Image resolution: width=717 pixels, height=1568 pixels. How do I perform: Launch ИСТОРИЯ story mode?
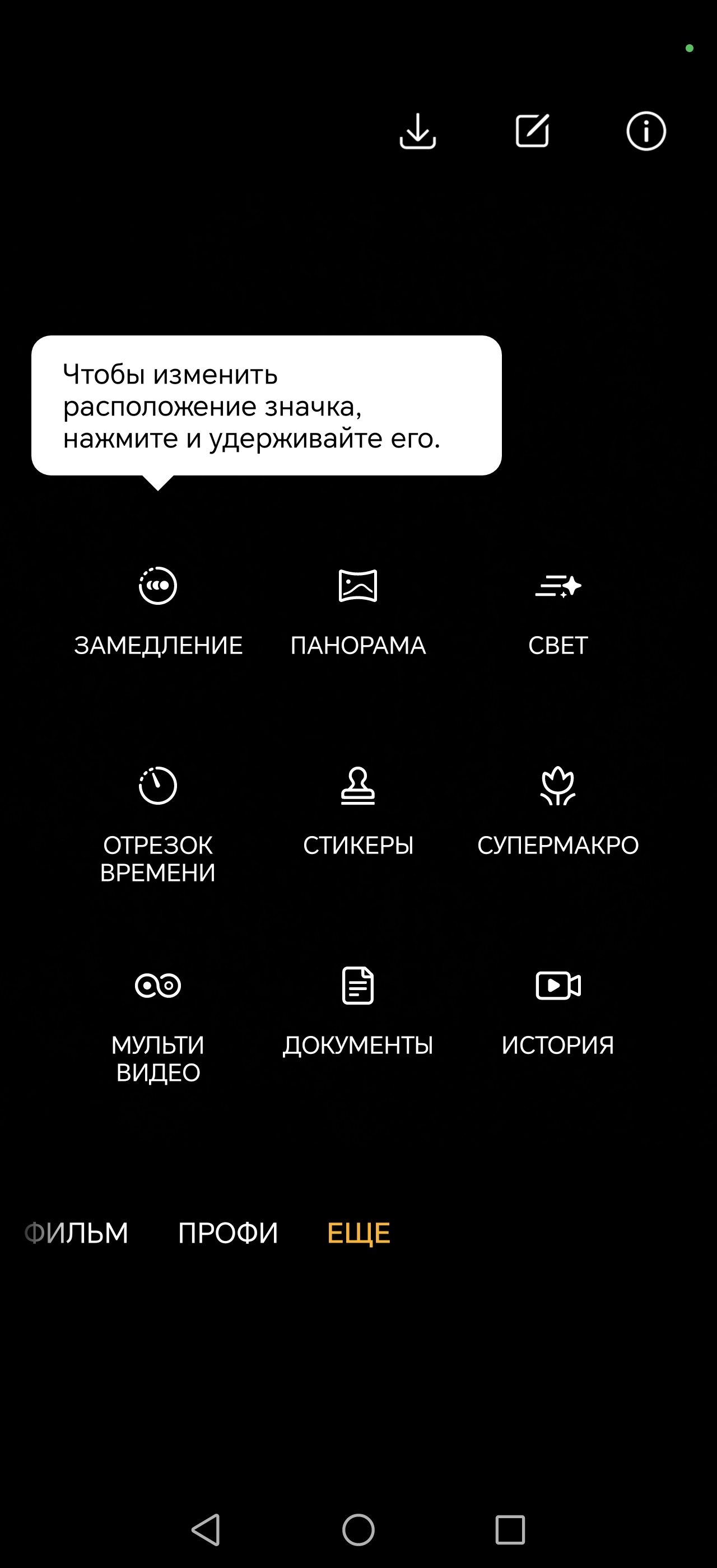pos(557,1009)
